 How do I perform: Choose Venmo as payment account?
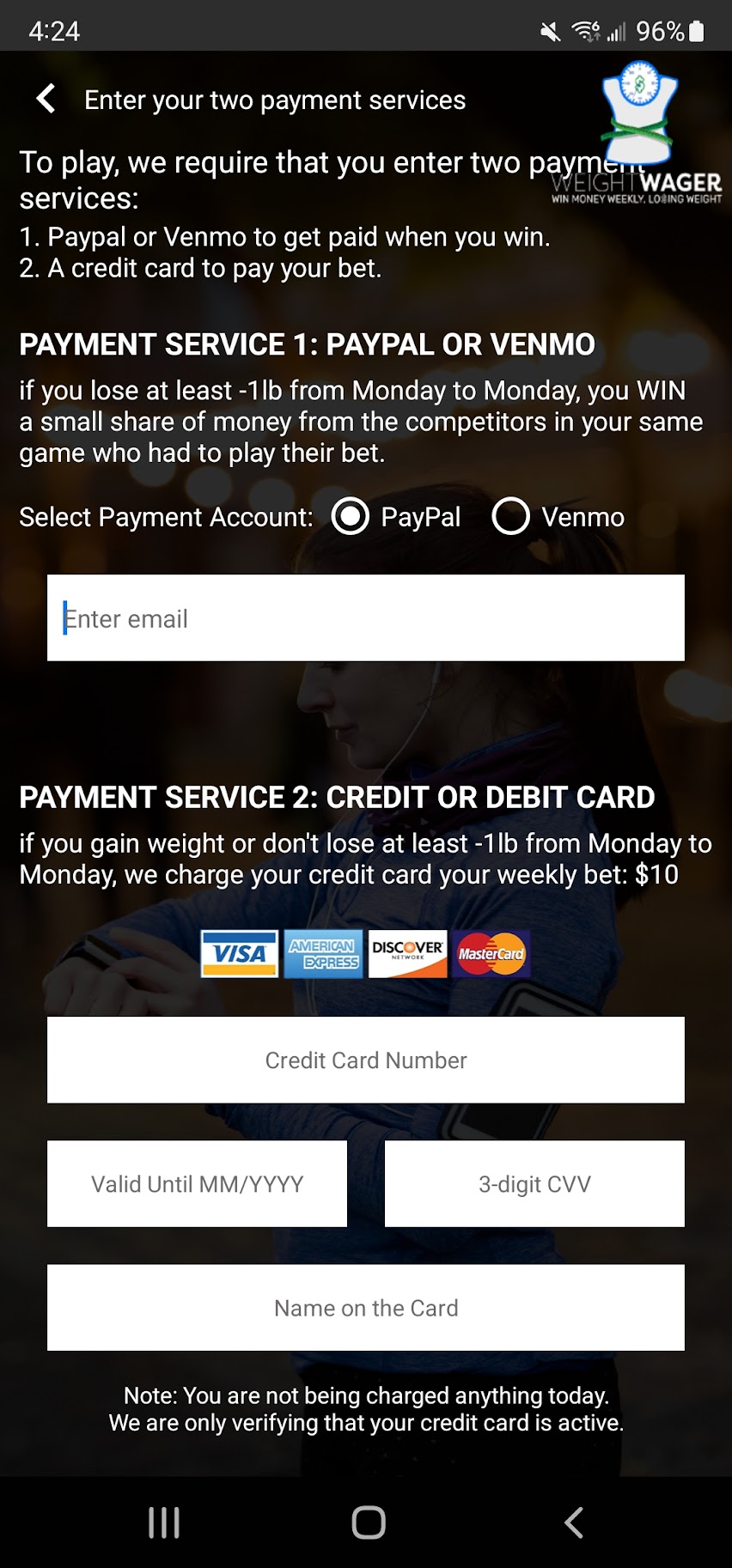511,517
